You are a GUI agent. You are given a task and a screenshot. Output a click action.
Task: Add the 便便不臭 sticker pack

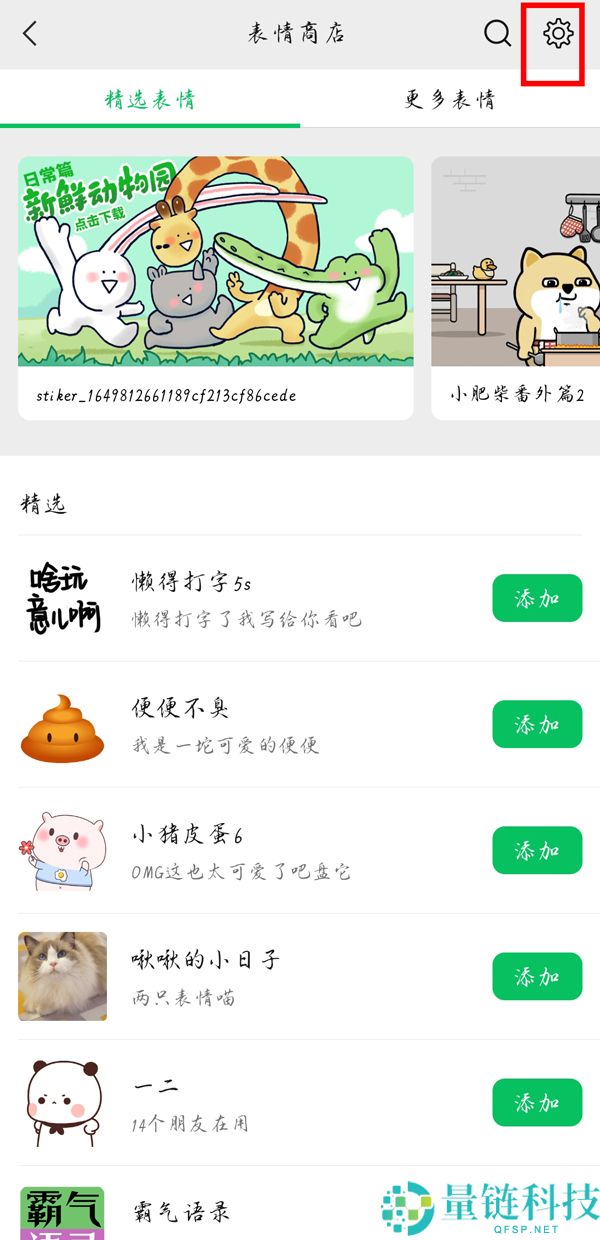click(x=536, y=725)
